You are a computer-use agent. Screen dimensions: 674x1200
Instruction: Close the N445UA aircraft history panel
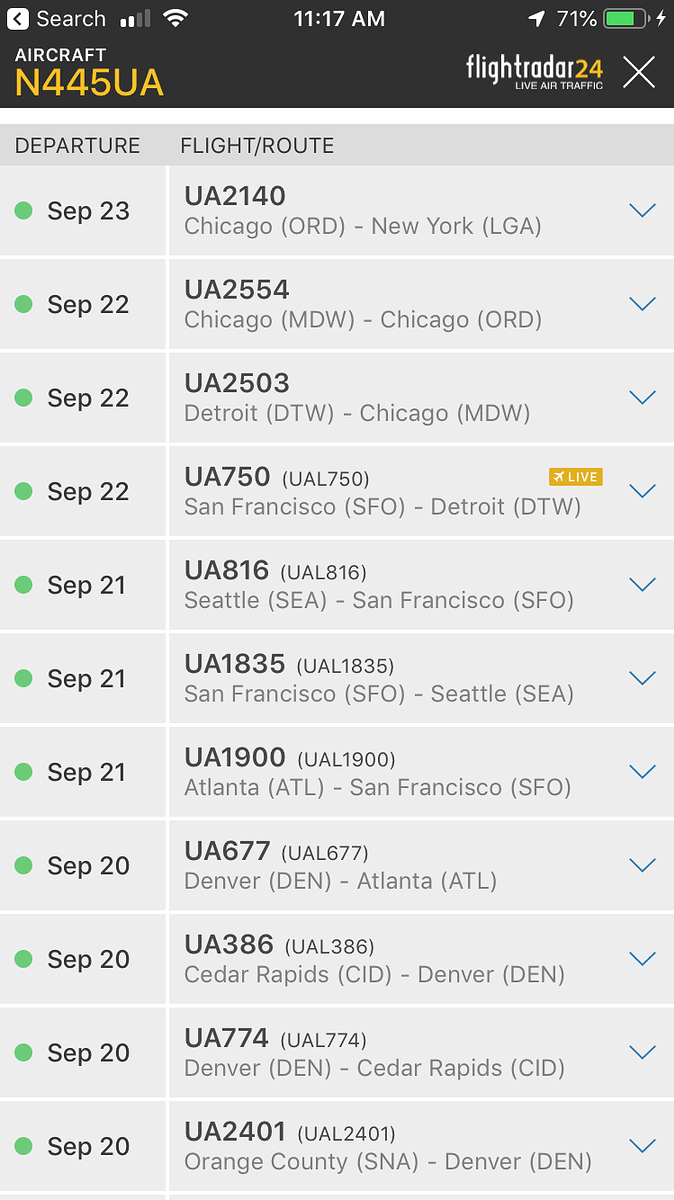[639, 73]
